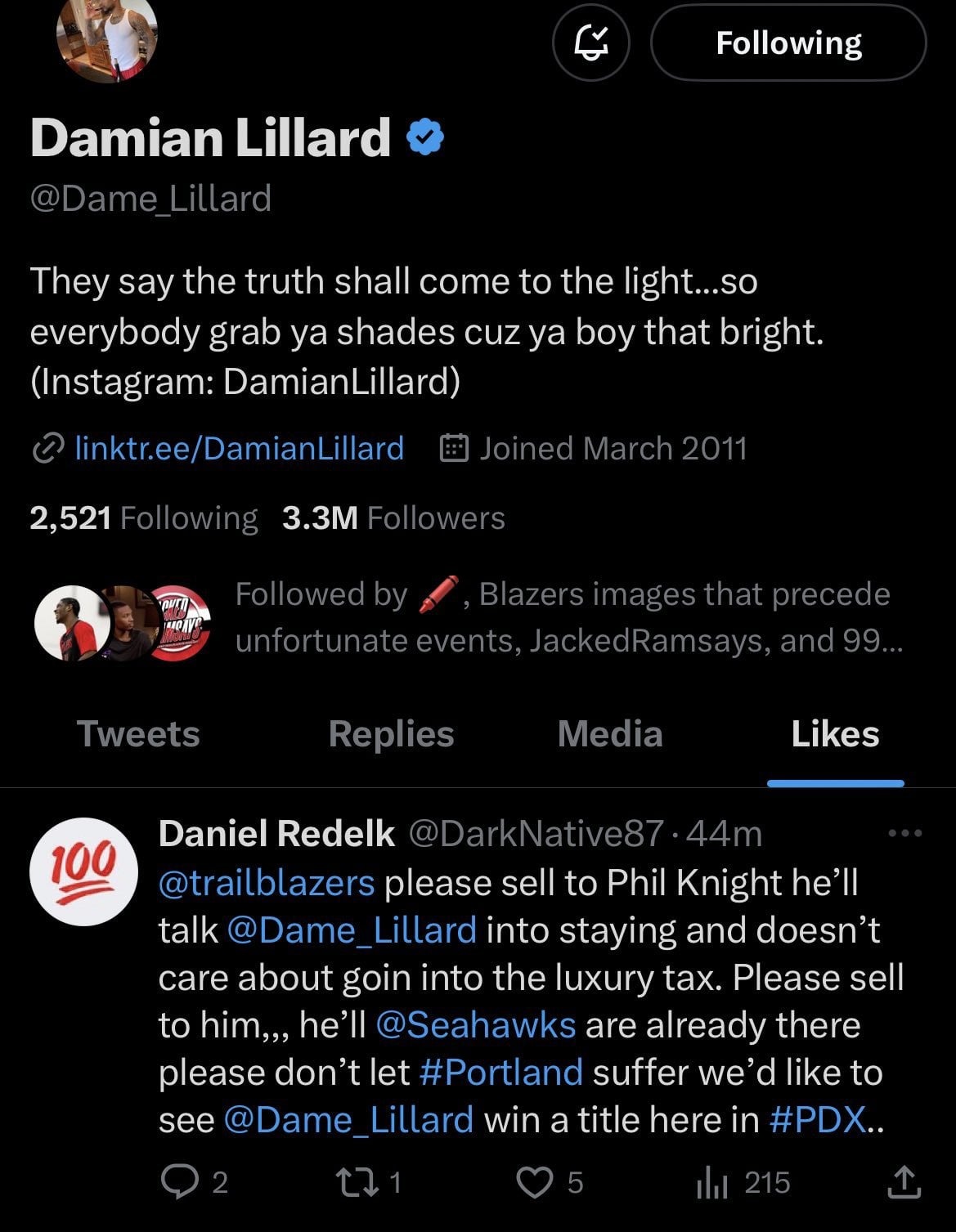Tap the Following button to unfollow
Screen dimensions: 956x1232
click(788, 43)
